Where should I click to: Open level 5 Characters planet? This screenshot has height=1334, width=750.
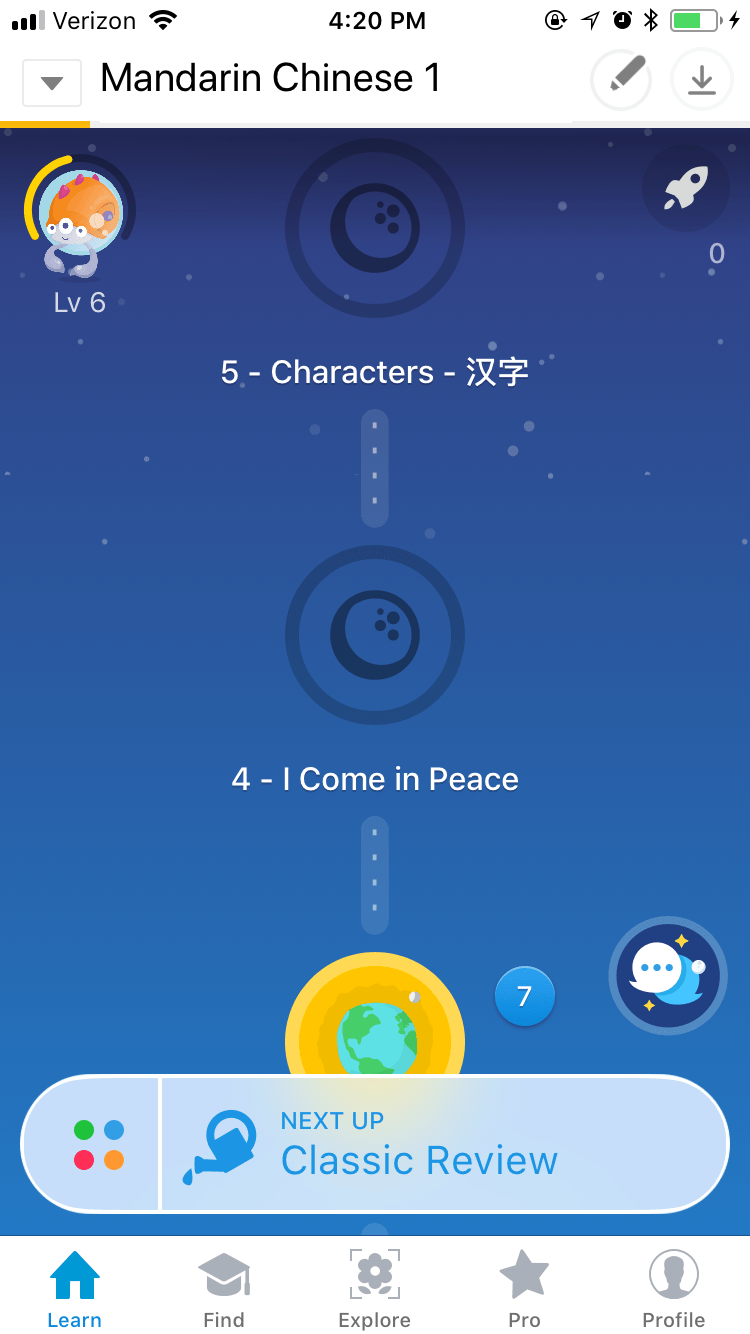[375, 228]
